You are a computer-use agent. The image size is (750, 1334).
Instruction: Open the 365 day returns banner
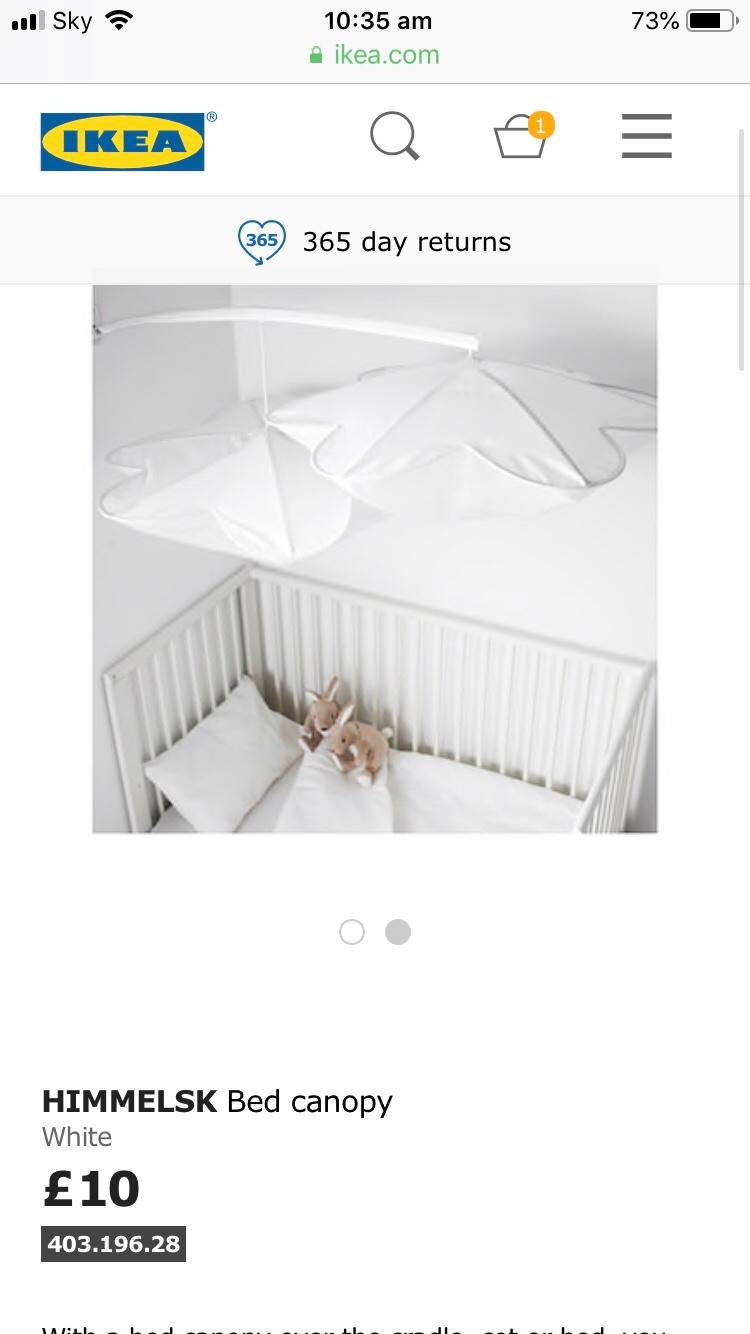[x=375, y=241]
